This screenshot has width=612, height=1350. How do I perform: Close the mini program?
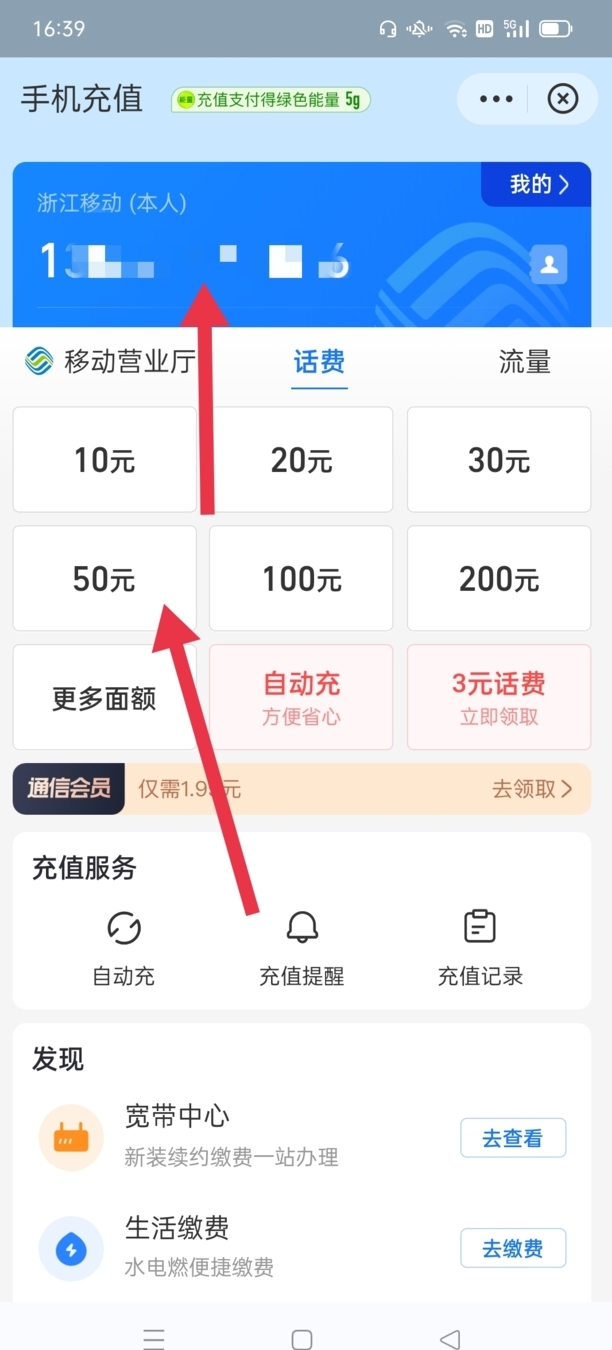(x=563, y=99)
